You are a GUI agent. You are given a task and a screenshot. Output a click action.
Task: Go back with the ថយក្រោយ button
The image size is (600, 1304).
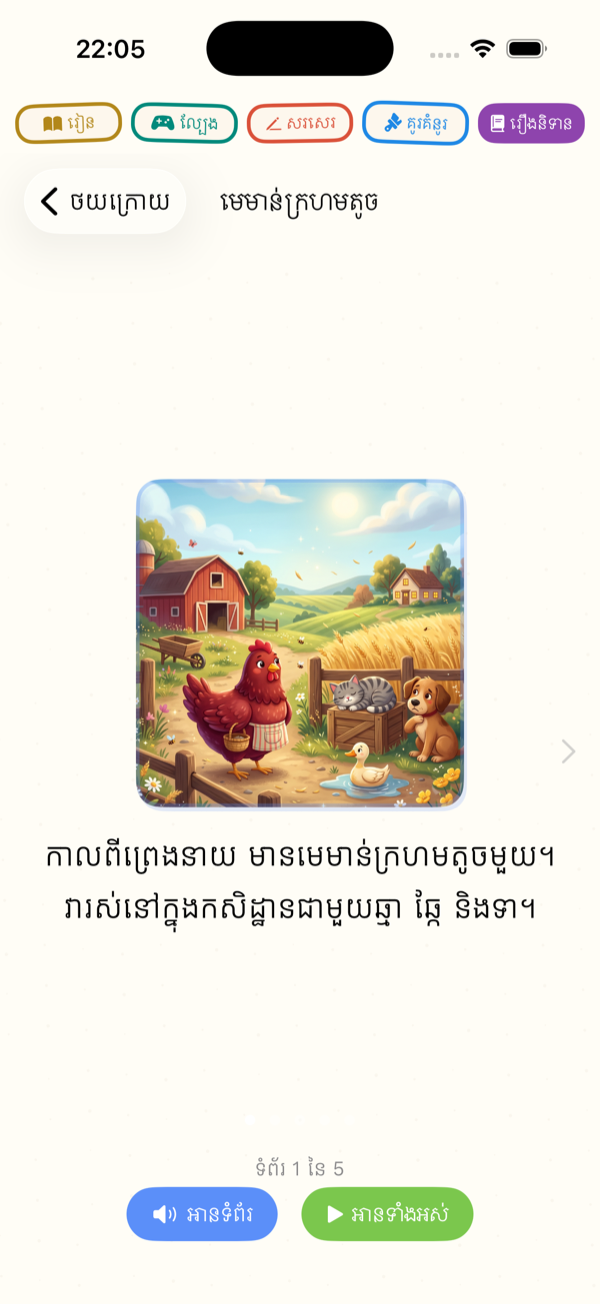click(105, 201)
